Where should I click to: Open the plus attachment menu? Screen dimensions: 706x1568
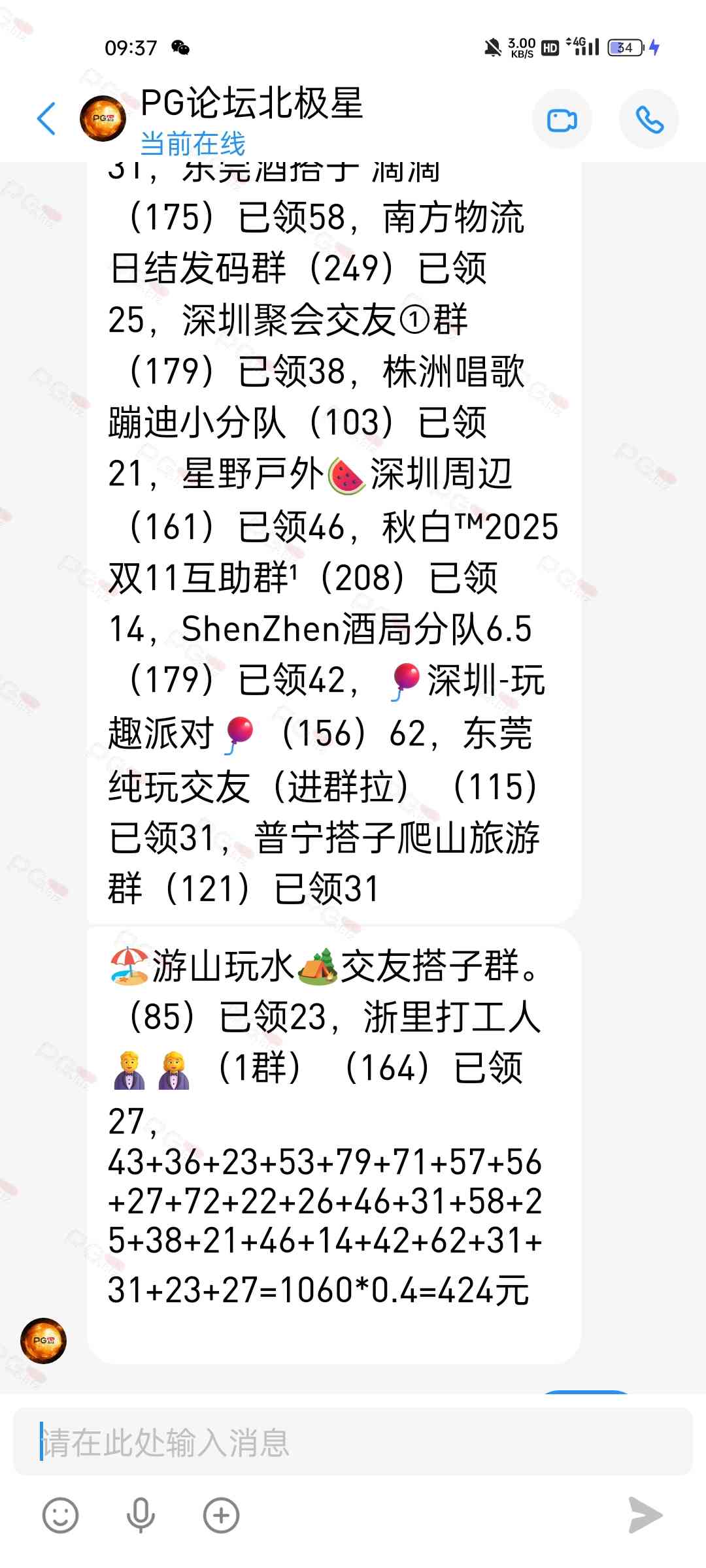pyautogui.click(x=221, y=1515)
